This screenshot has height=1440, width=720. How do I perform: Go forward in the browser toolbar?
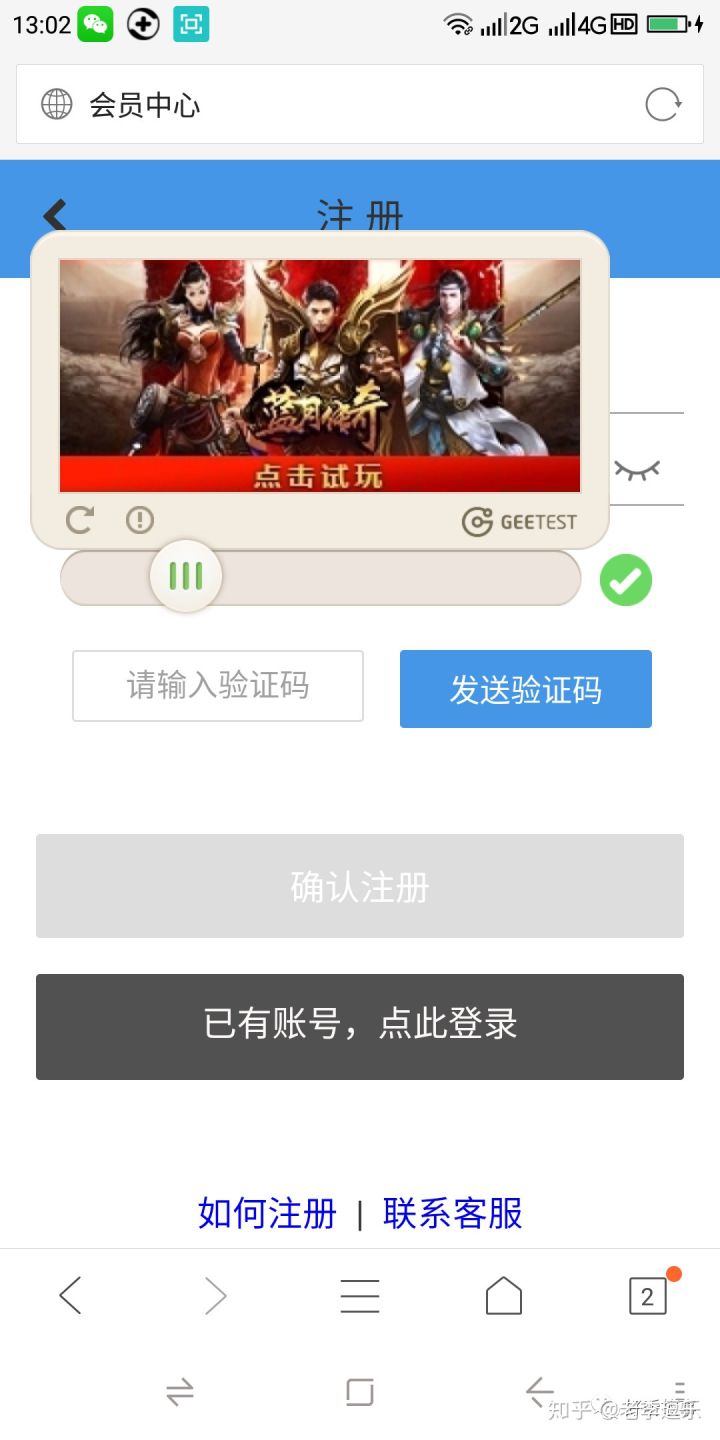coord(215,1296)
